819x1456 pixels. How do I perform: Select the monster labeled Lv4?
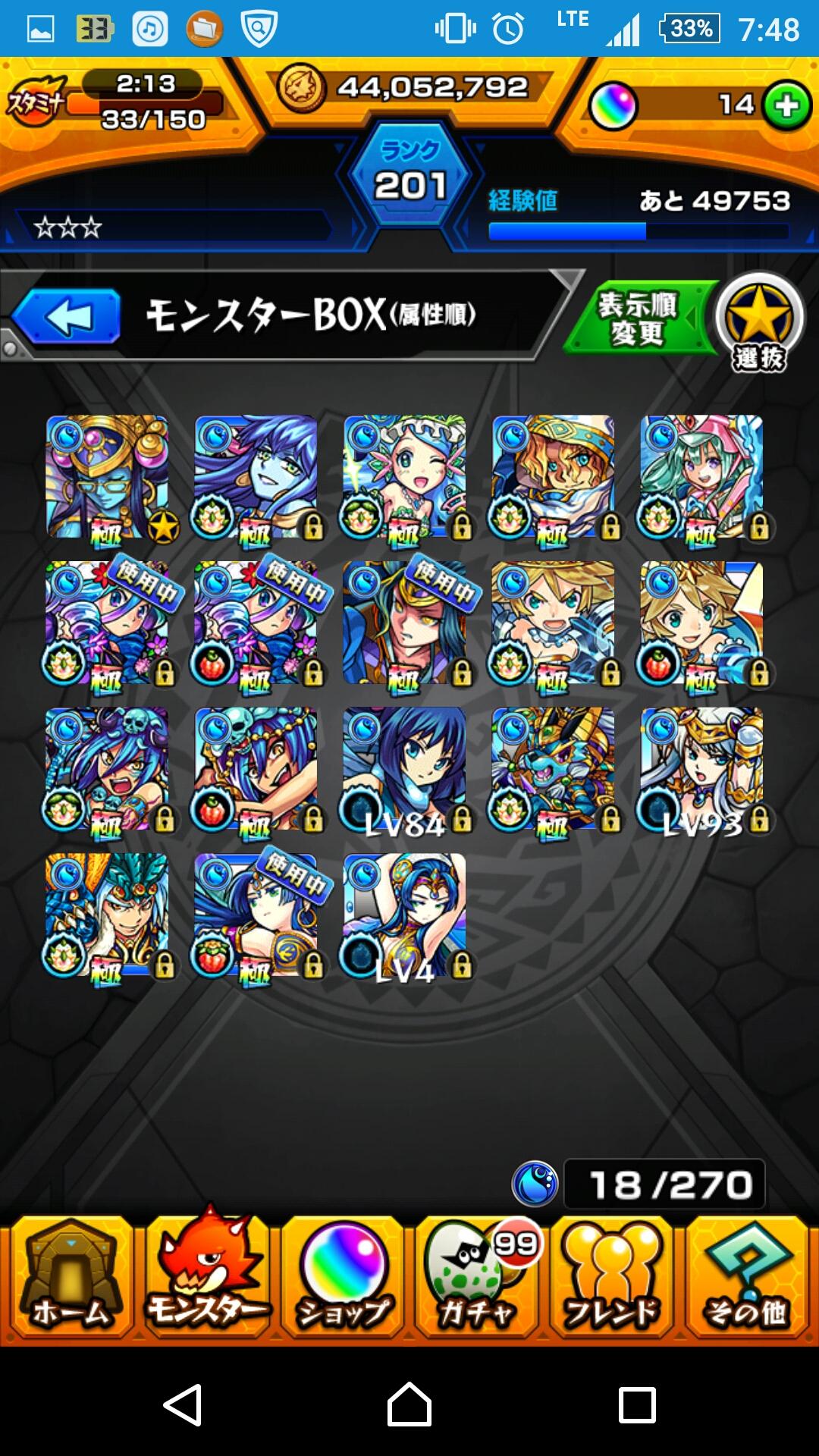coord(404,915)
